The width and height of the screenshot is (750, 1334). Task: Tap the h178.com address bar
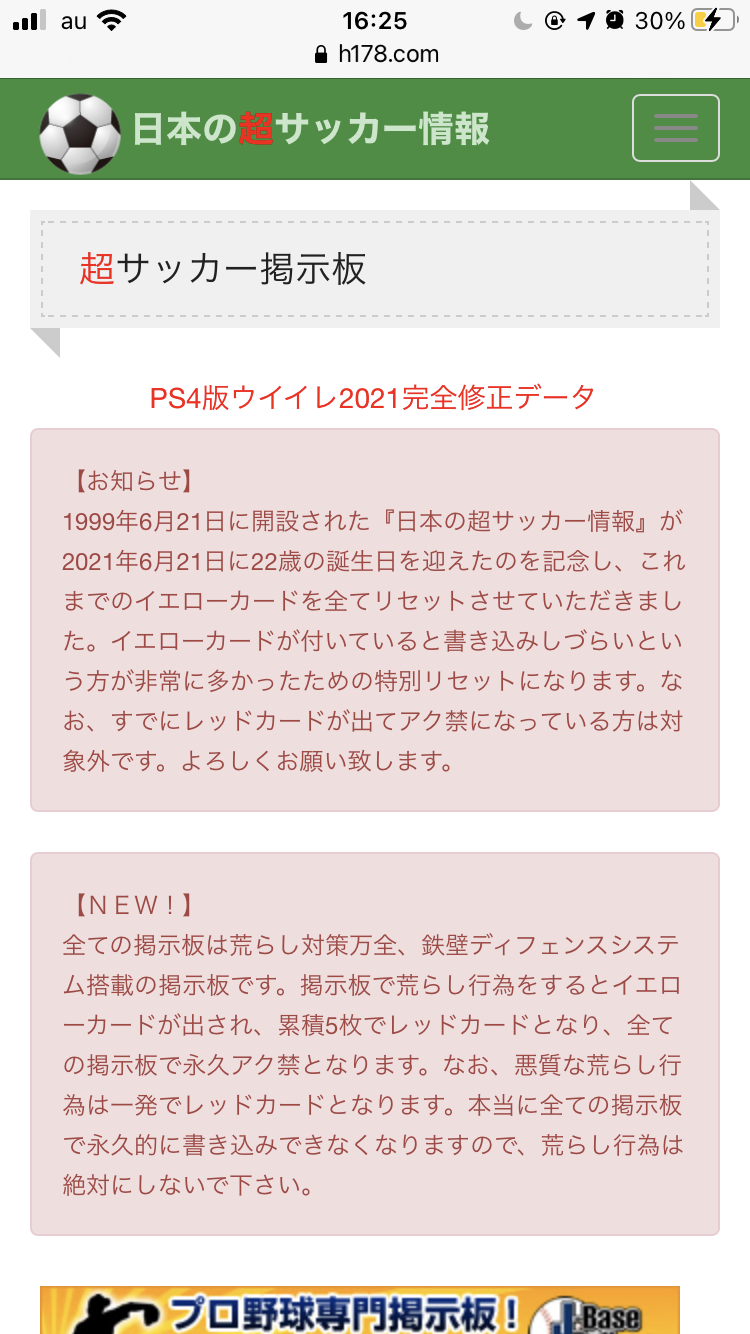coord(376,54)
